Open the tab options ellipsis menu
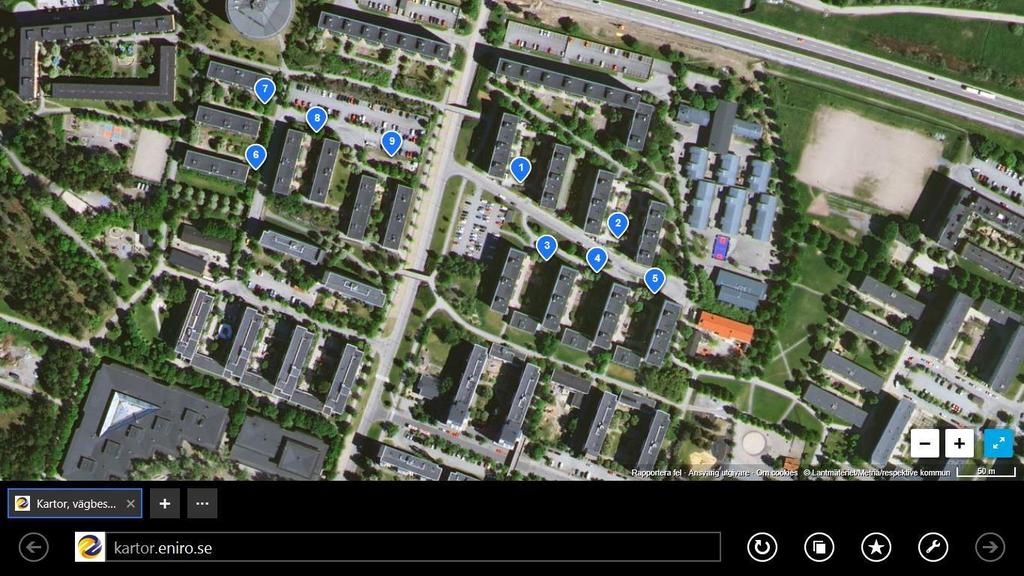Image resolution: width=1024 pixels, height=576 pixels. (202, 504)
